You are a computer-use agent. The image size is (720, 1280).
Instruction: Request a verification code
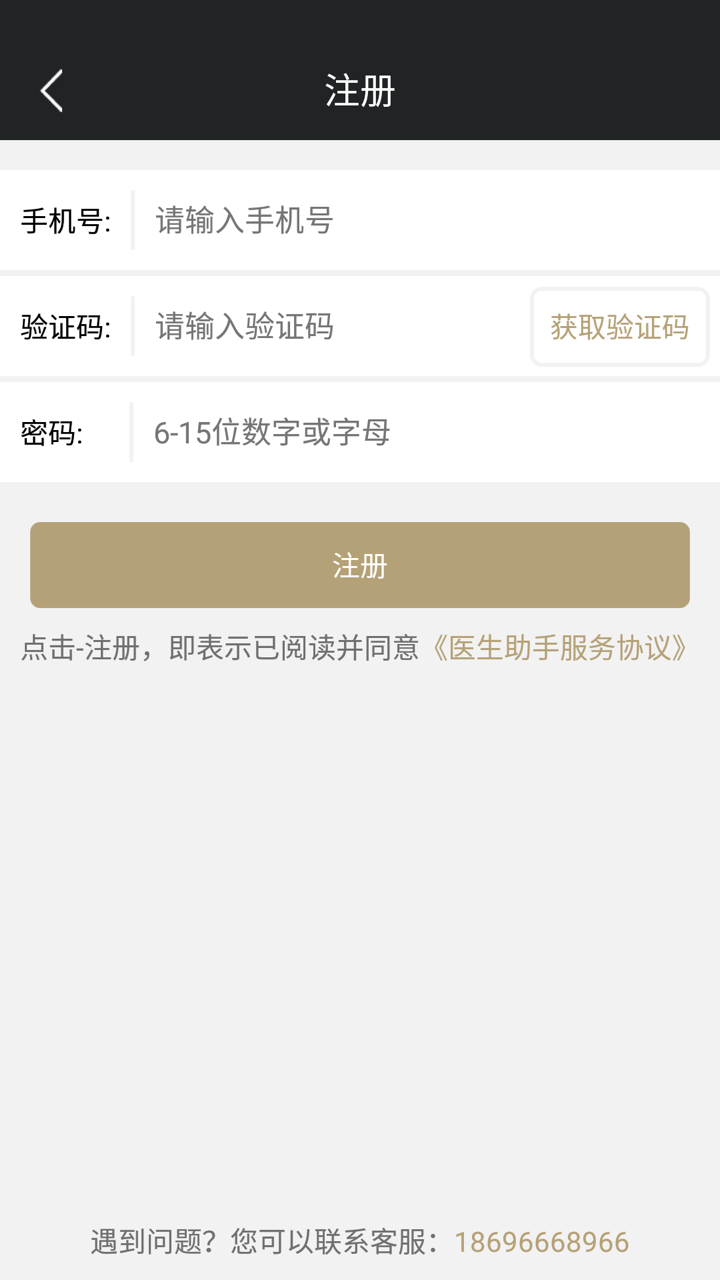tap(618, 327)
